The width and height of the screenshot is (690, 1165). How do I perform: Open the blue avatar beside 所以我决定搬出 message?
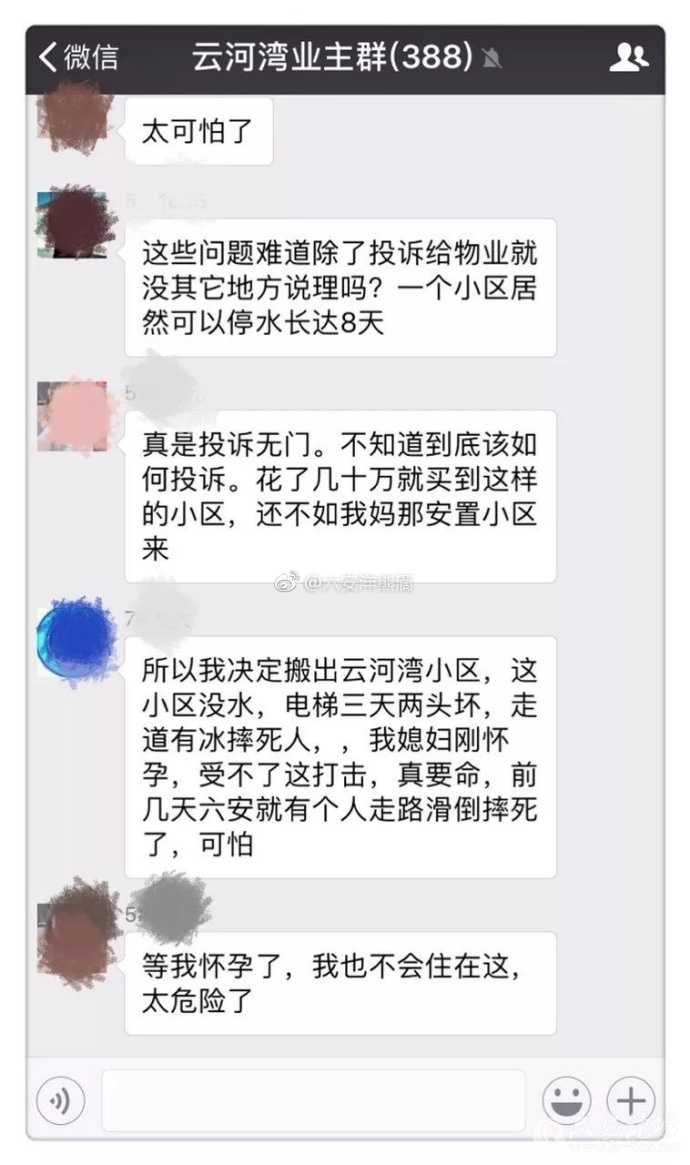tap(77, 638)
